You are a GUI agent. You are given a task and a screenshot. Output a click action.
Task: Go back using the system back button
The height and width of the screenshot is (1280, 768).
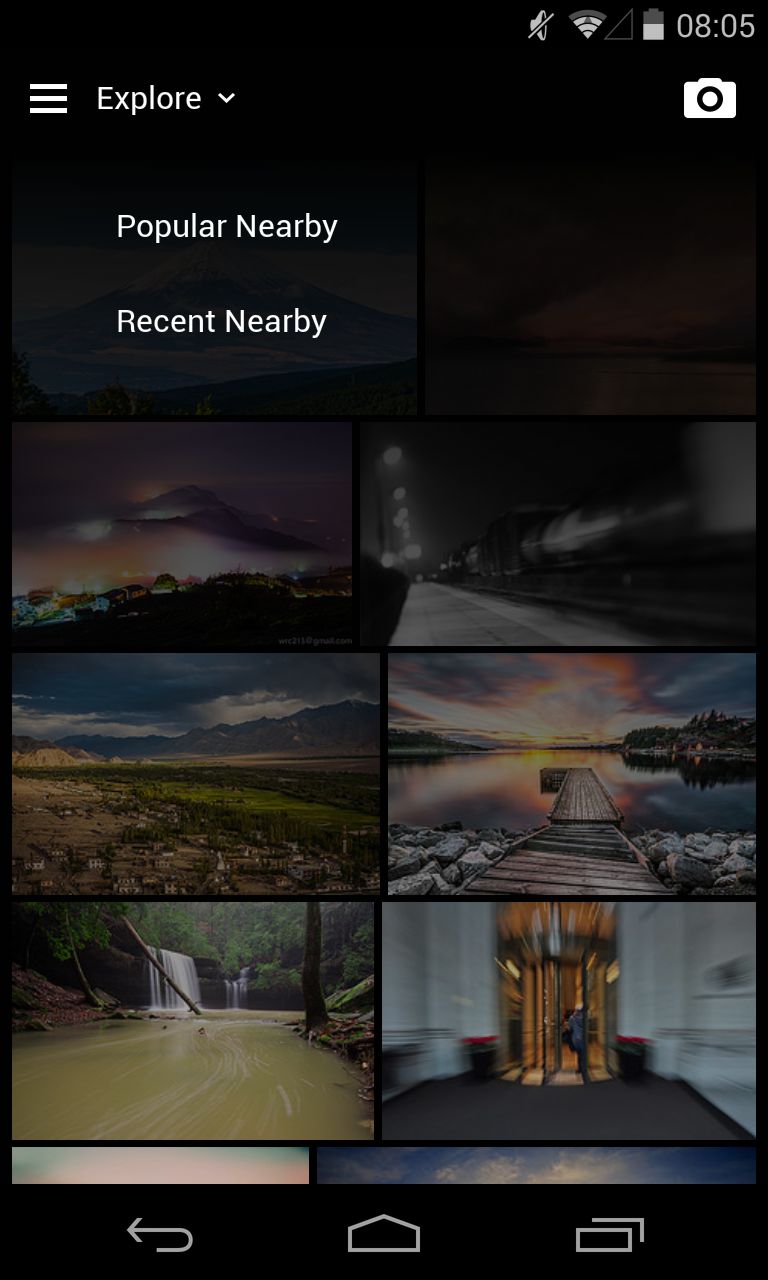(160, 1235)
